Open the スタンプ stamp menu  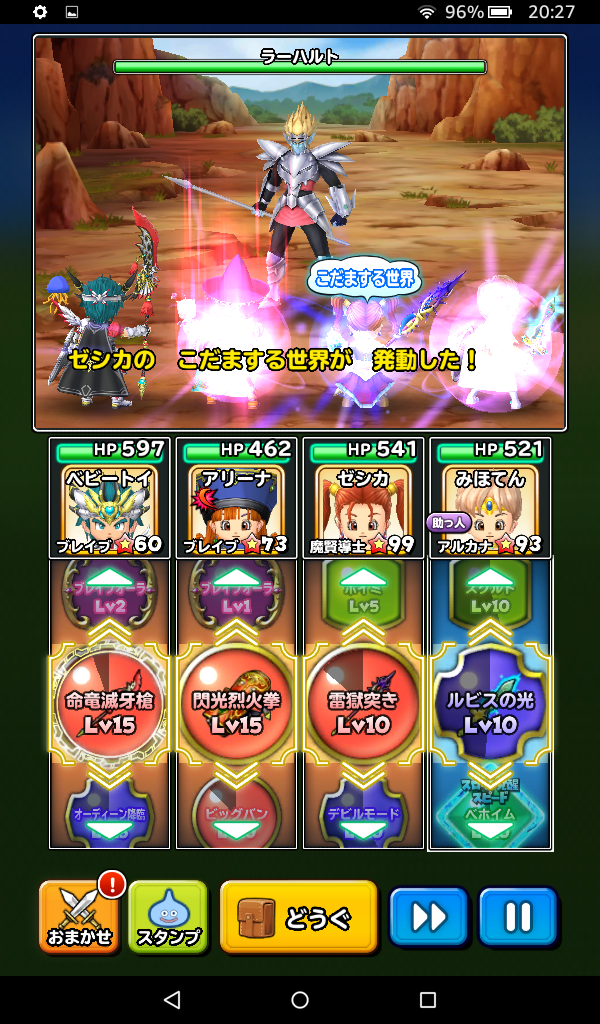[x=168, y=916]
